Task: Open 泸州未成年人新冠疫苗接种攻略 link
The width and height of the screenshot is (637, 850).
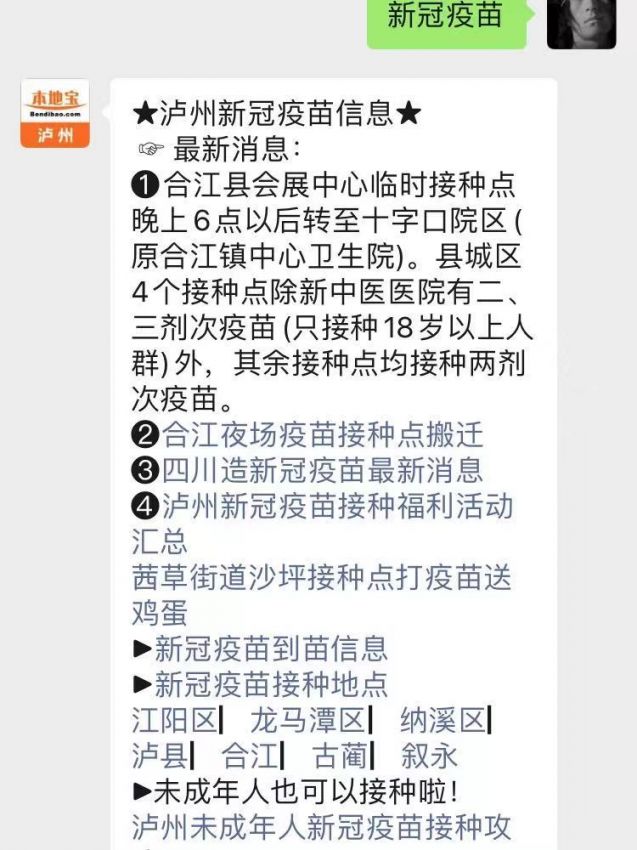Action: tap(320, 827)
